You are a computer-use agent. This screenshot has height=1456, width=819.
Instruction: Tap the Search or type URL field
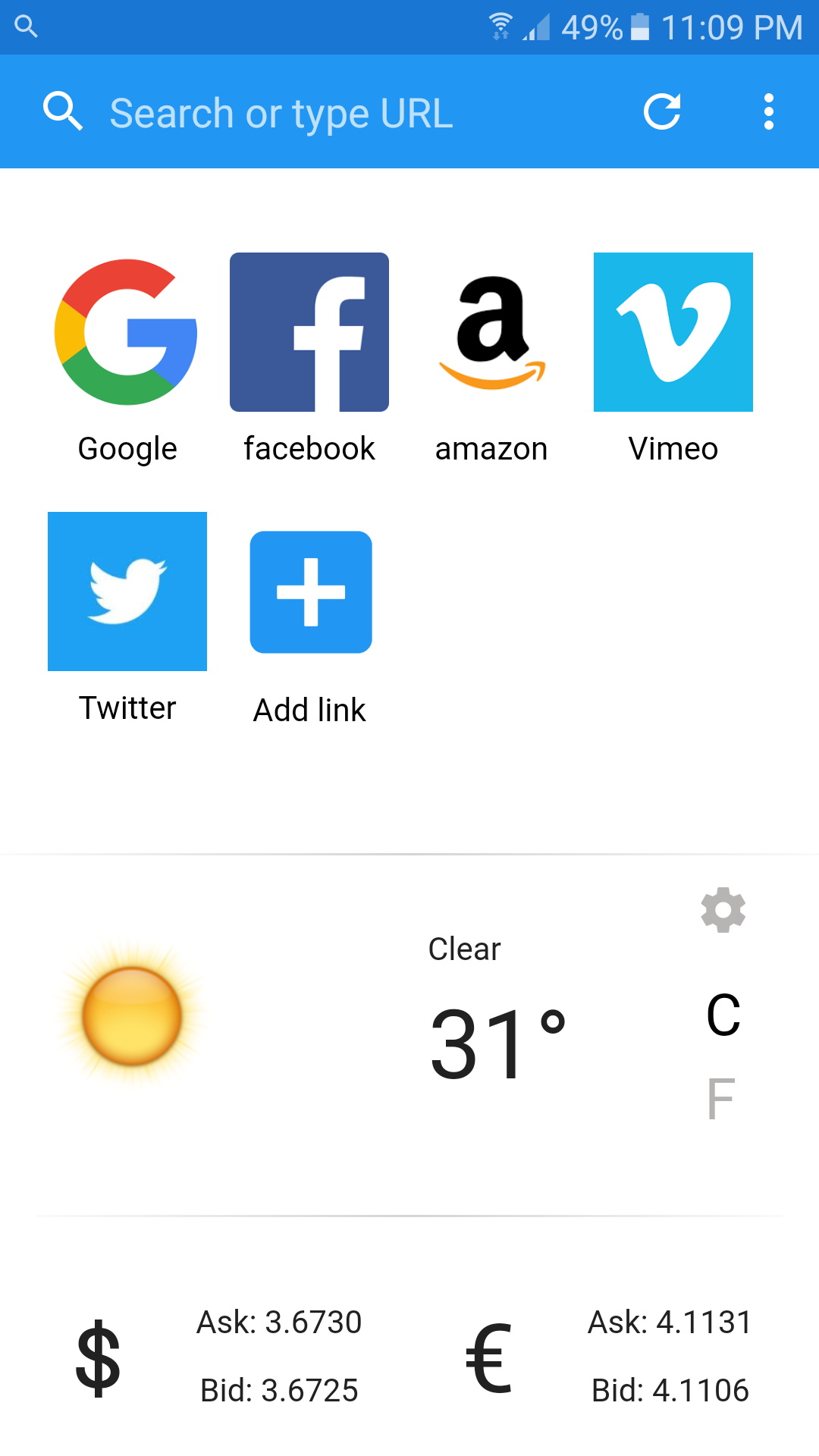click(x=303, y=111)
